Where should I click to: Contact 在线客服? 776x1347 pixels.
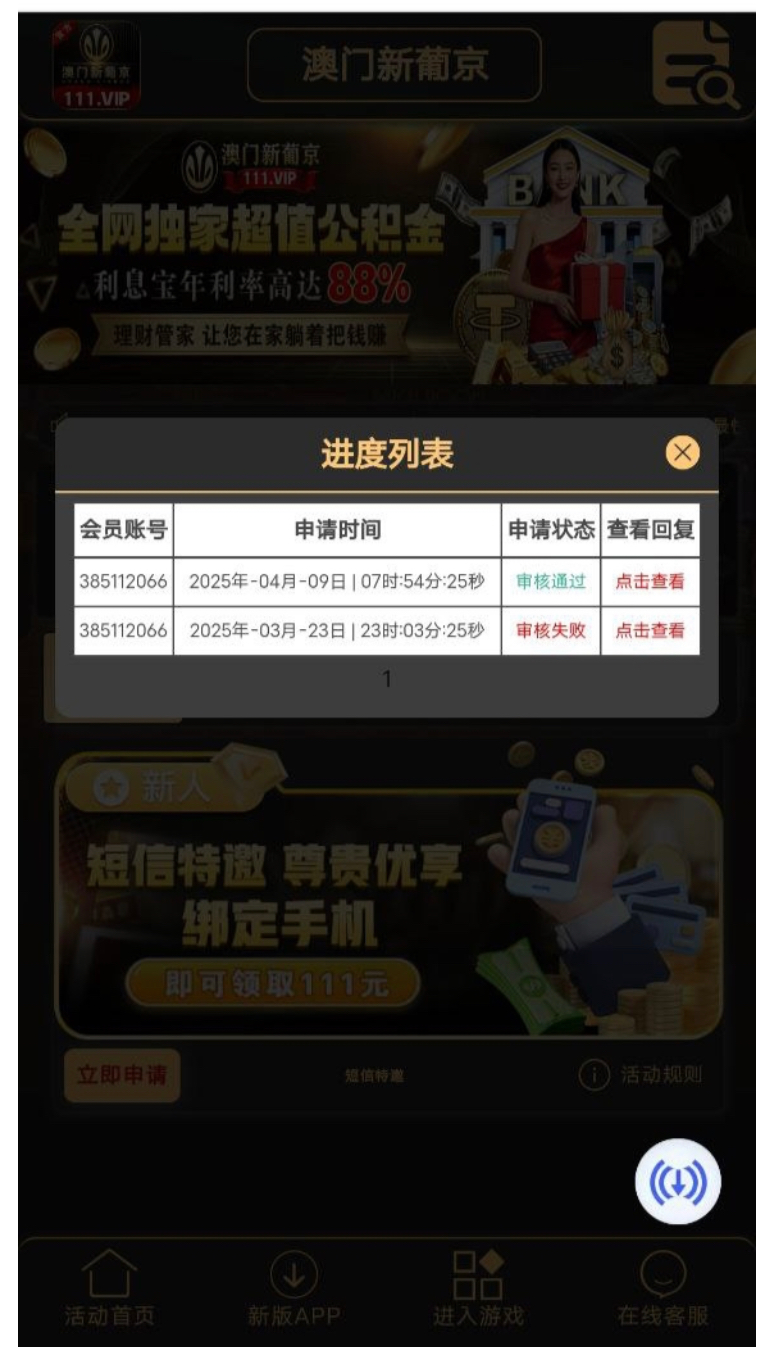662,1288
